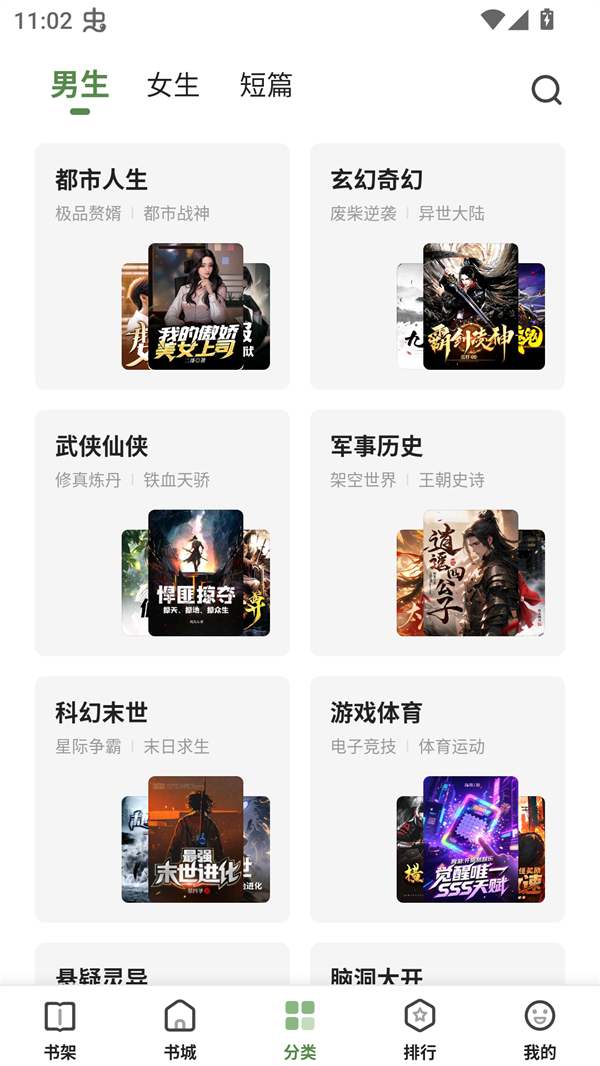Switch to the 我的 profile tab
The height and width of the screenshot is (1066, 600).
(x=540, y=1030)
